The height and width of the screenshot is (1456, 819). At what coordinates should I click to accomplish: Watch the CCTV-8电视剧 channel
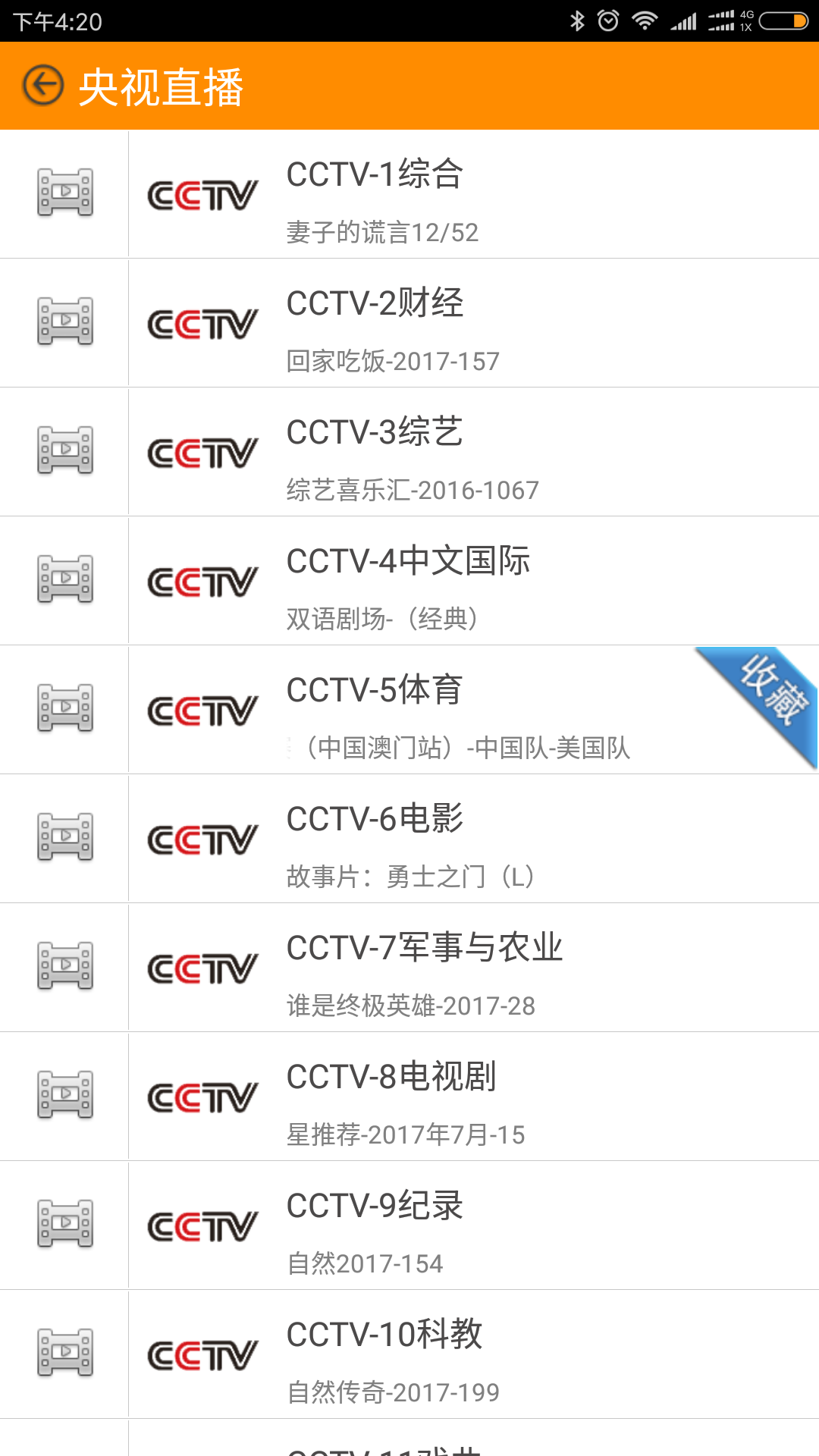[409, 1097]
